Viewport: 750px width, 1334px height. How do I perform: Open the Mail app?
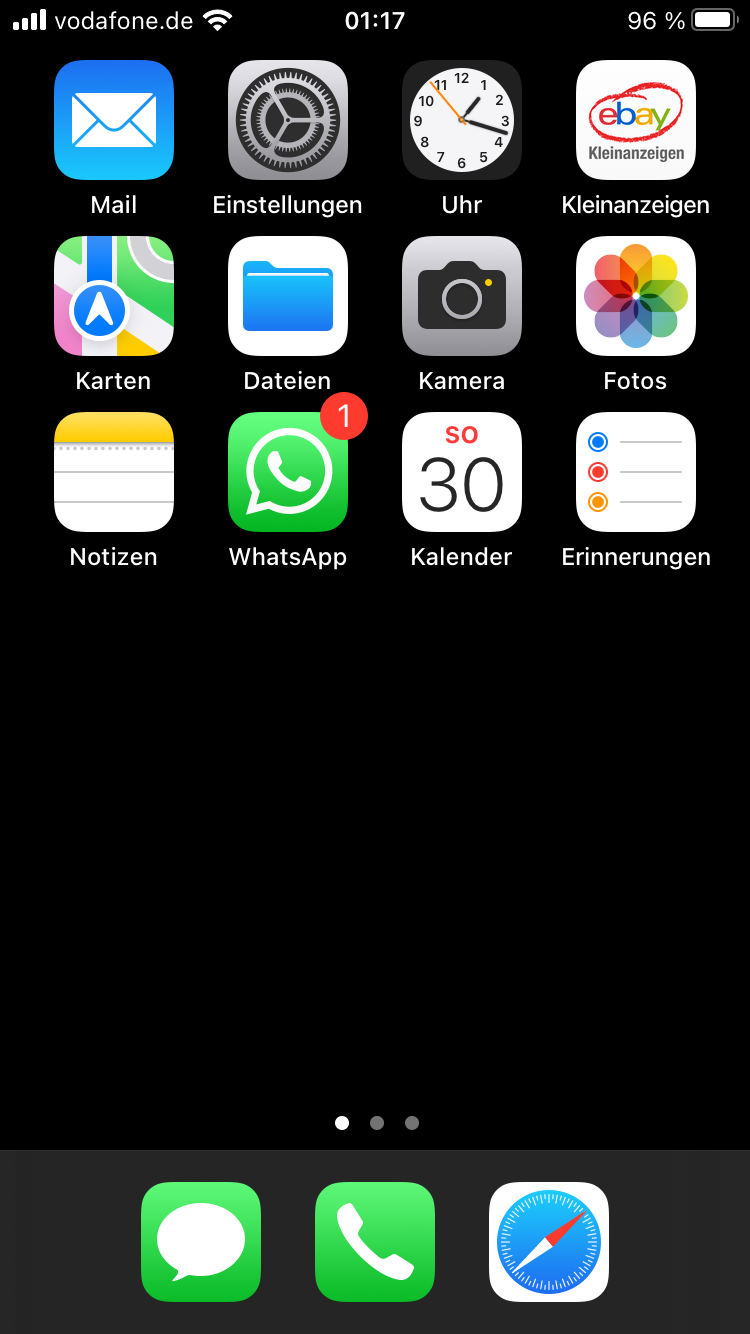114,120
